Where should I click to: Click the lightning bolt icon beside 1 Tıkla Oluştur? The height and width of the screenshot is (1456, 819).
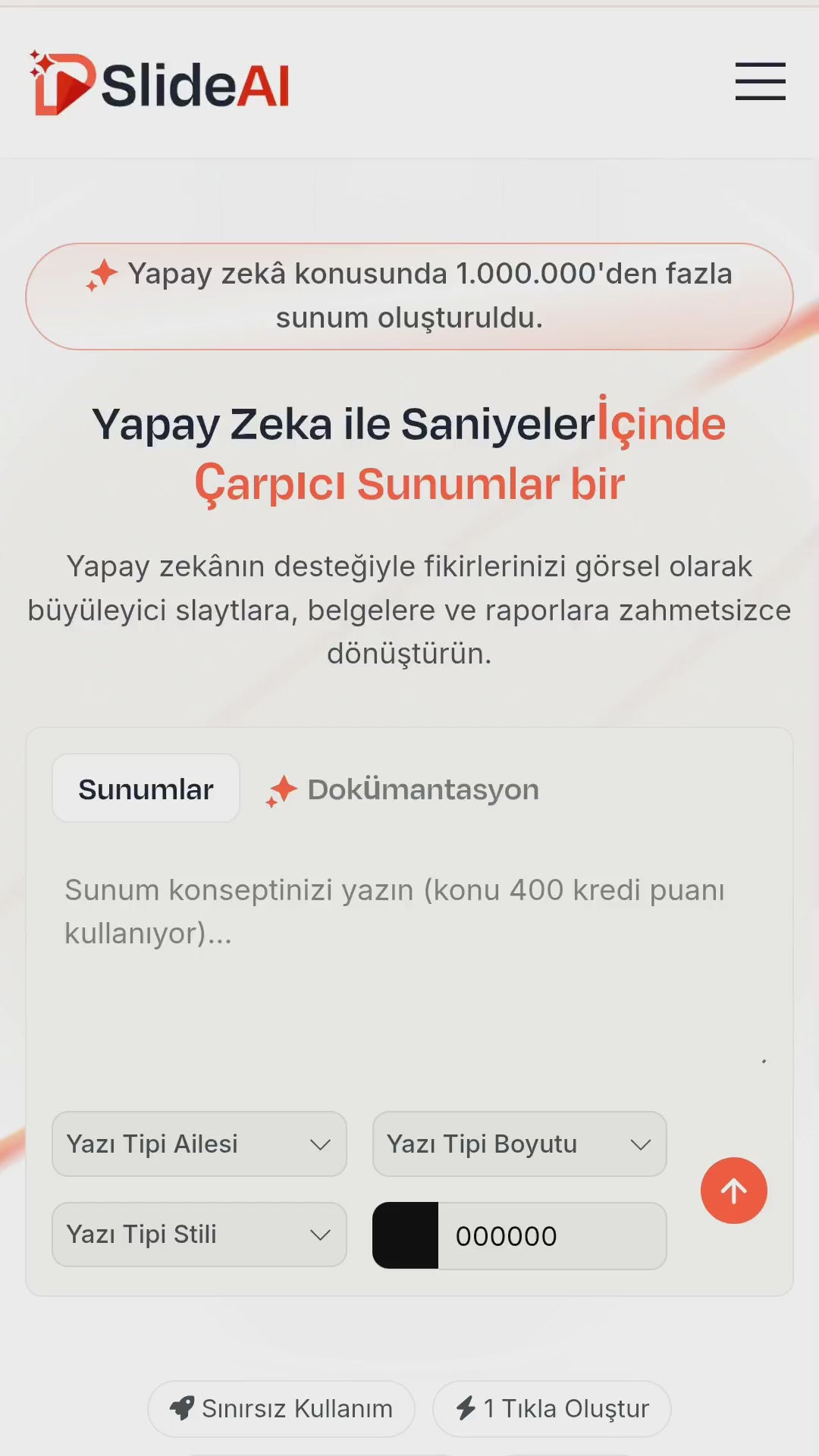(x=467, y=1408)
